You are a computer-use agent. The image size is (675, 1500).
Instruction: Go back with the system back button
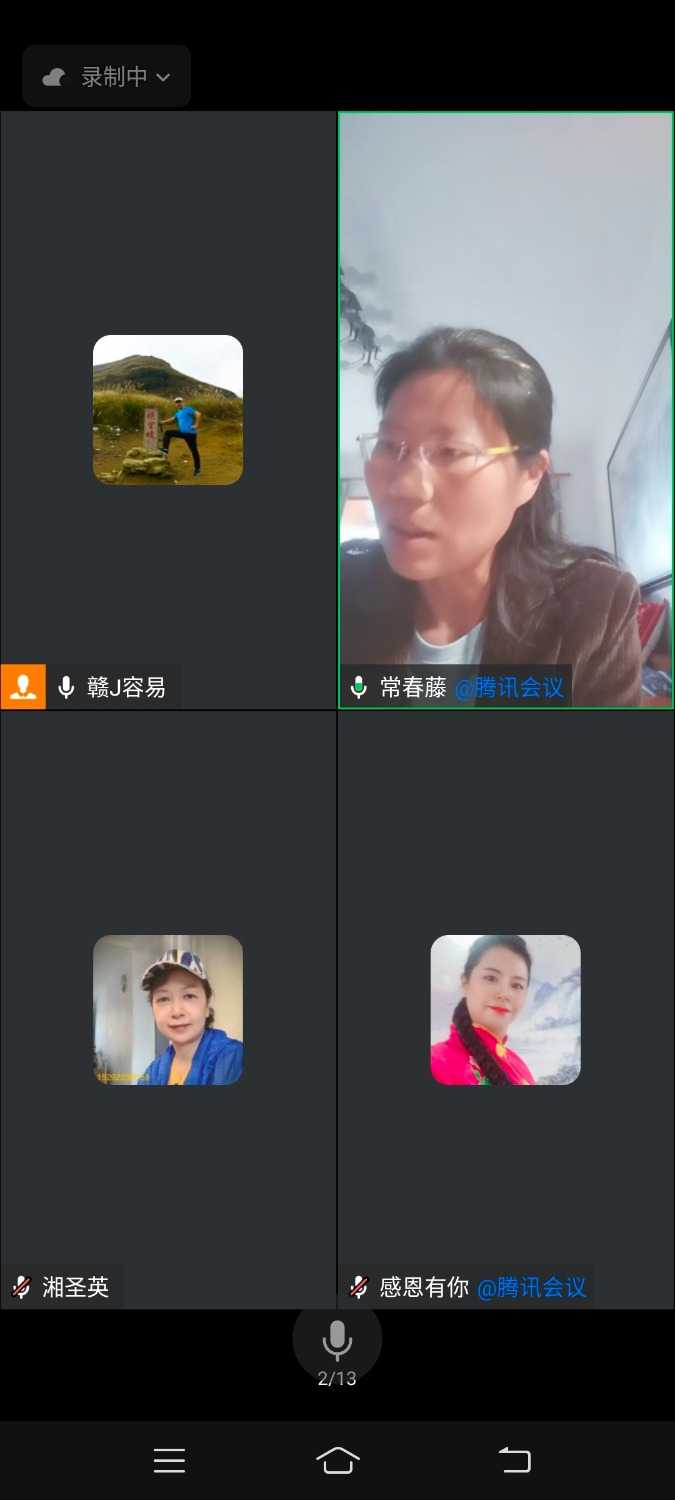(515, 1461)
